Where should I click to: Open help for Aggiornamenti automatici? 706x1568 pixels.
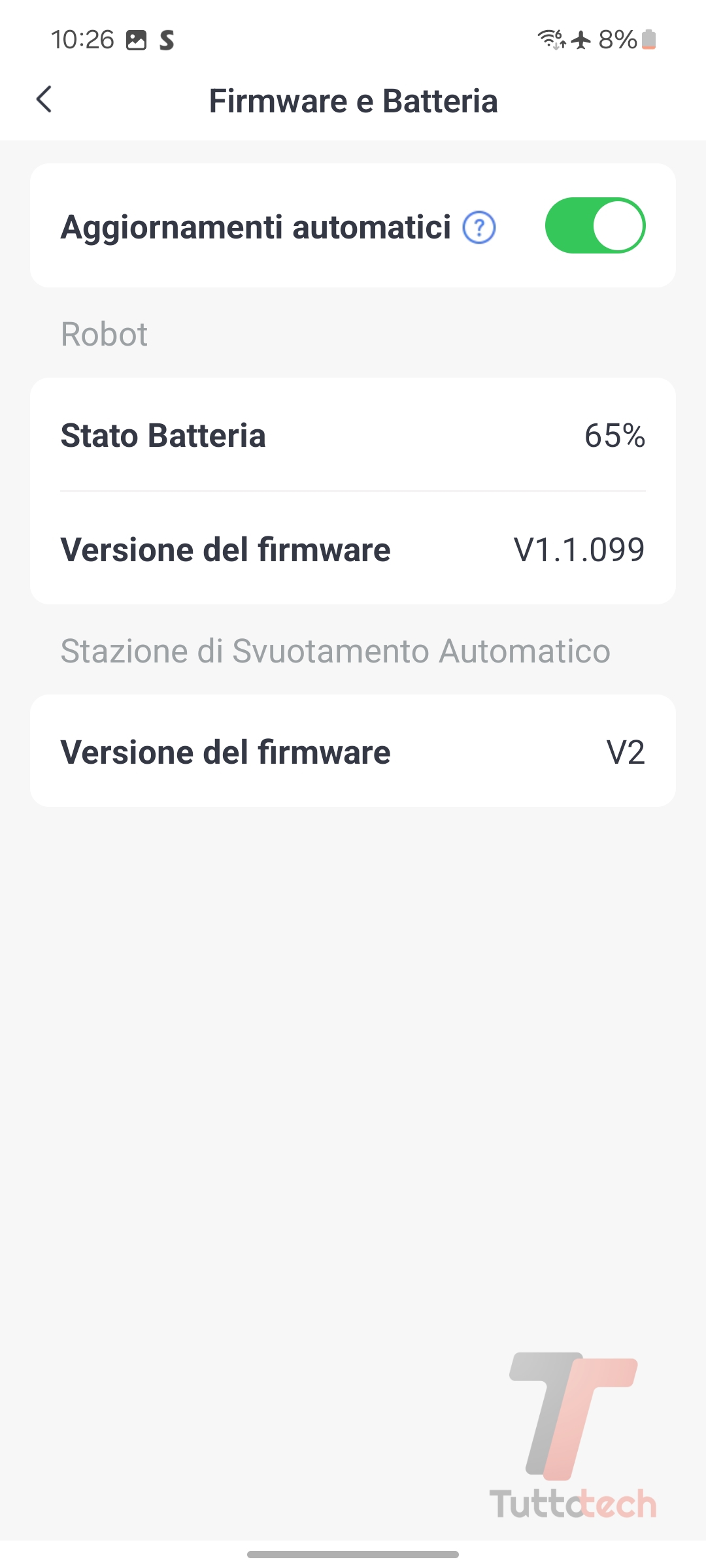pyautogui.click(x=479, y=228)
